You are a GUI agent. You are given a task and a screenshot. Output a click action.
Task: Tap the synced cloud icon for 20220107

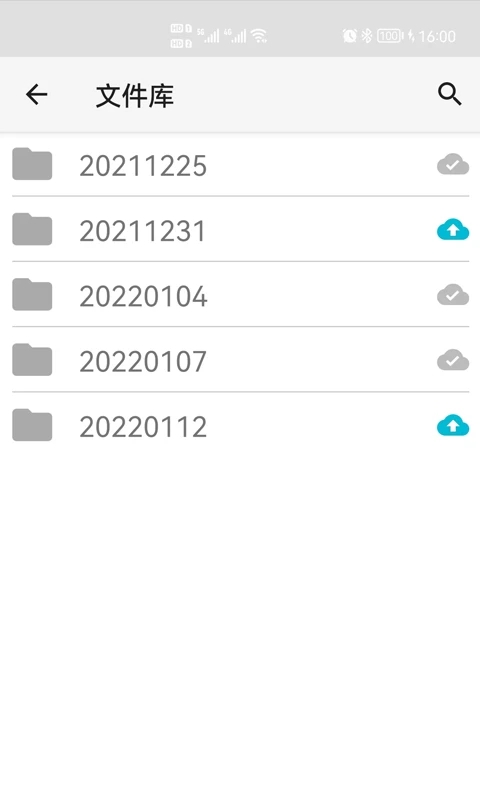453,360
